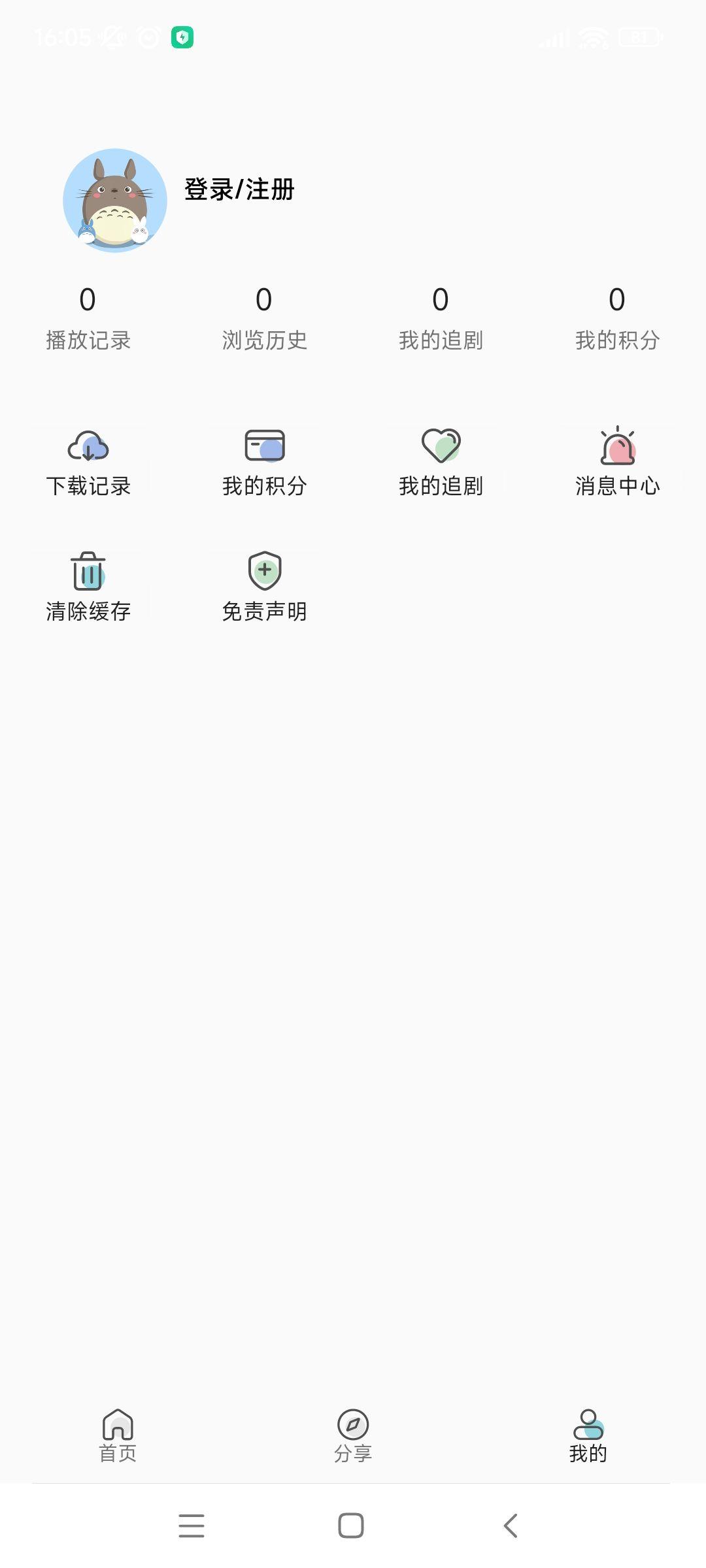
Task: Open the system recent apps menu
Action: click(192, 1526)
